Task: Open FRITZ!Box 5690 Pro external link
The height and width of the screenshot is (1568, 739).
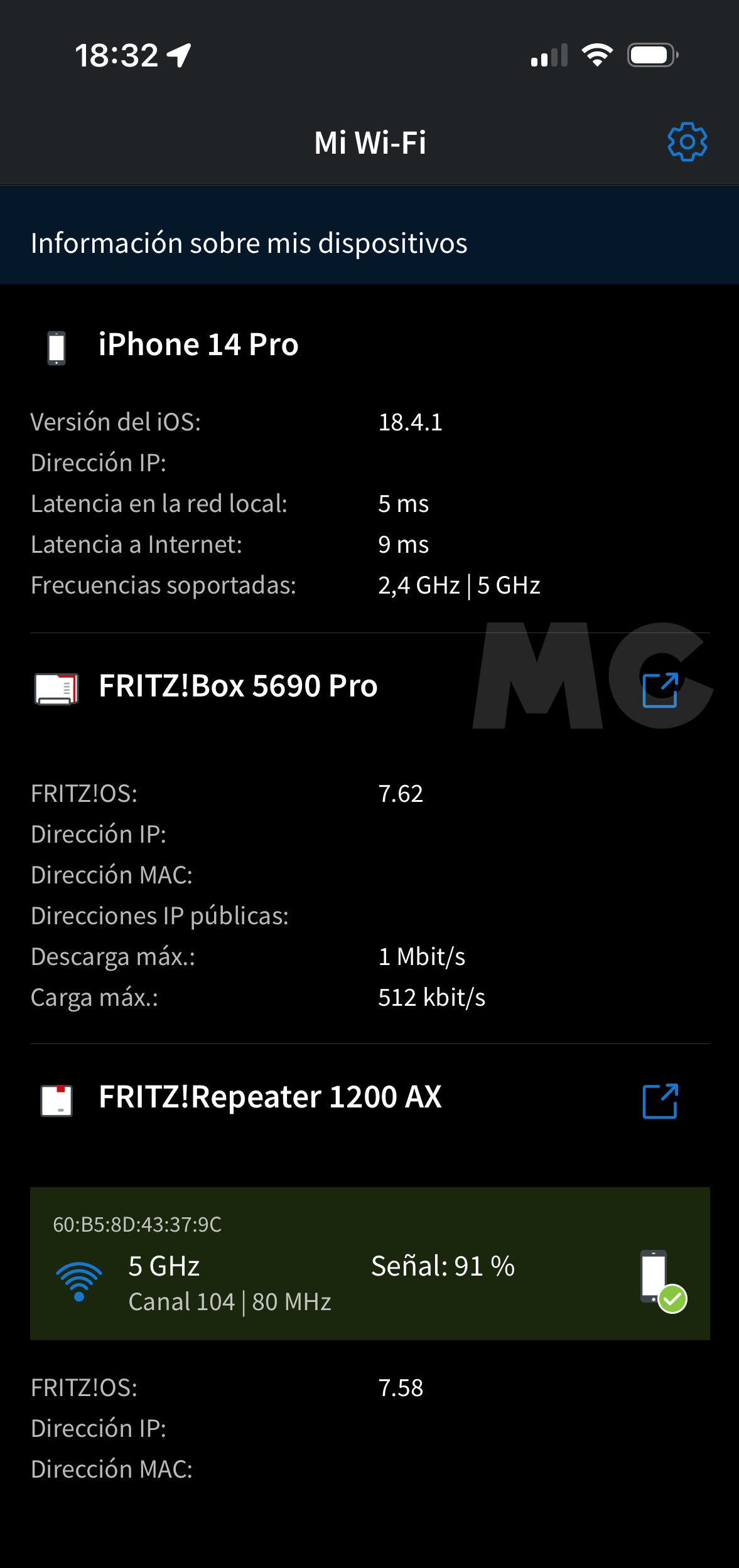Action: (660, 690)
